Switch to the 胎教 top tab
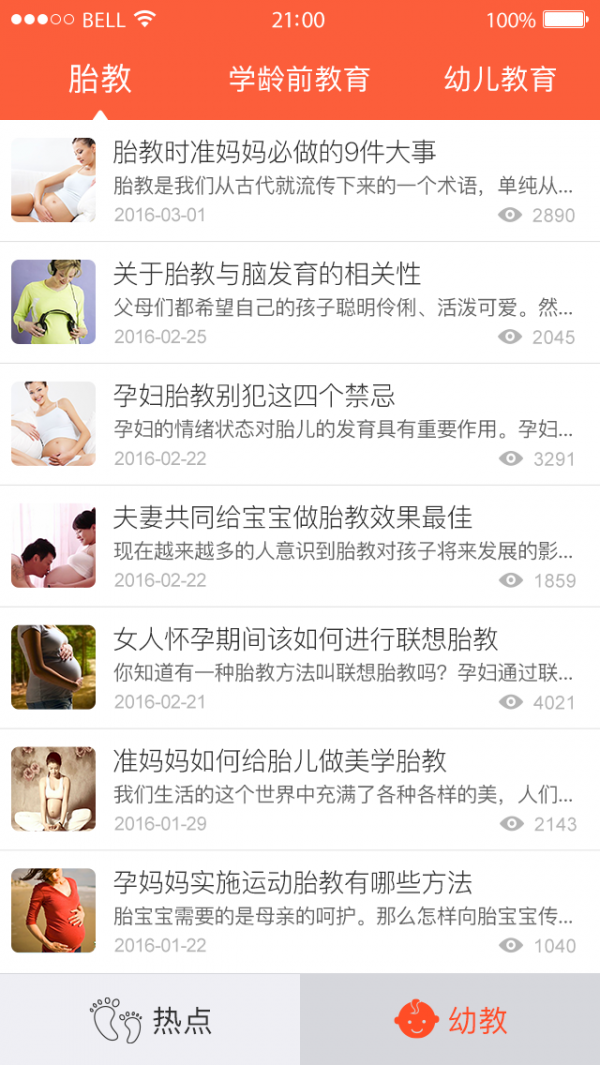This screenshot has width=600, height=1065. (100, 80)
